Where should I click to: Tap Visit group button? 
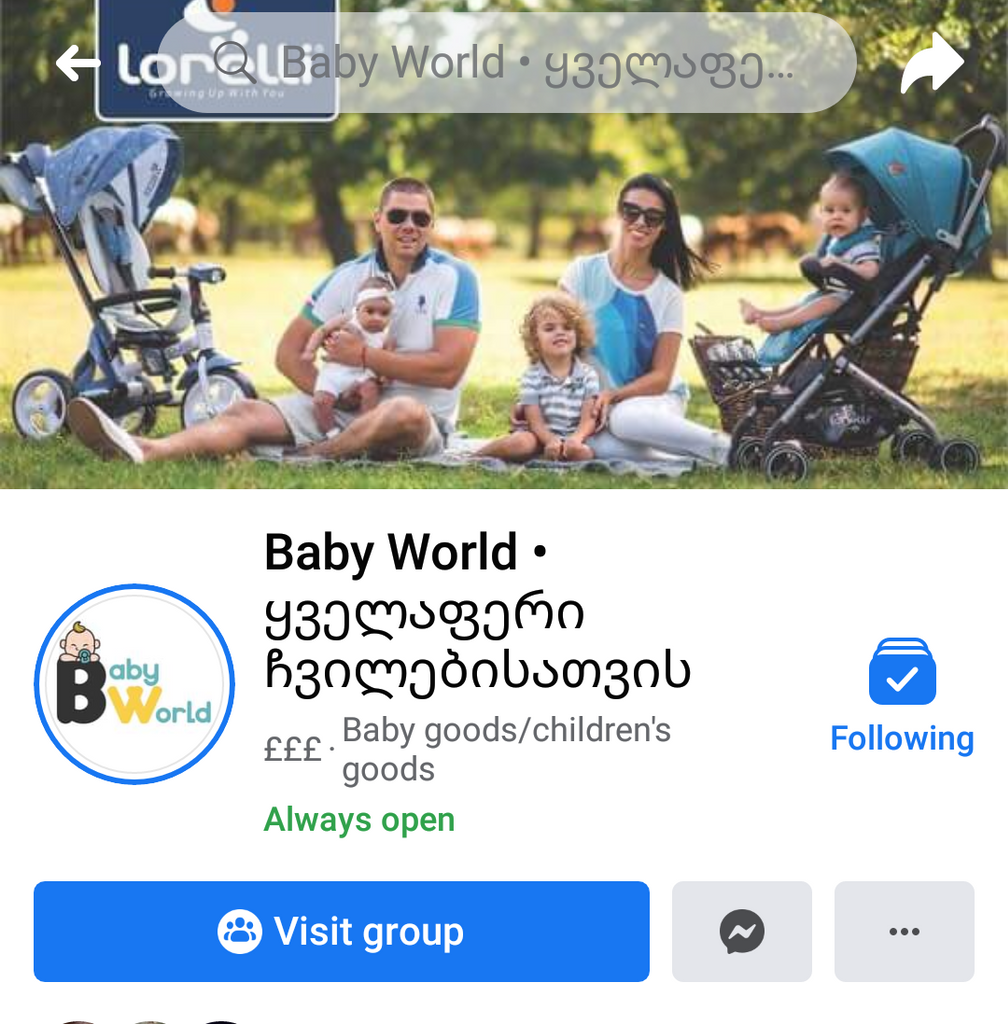click(341, 932)
